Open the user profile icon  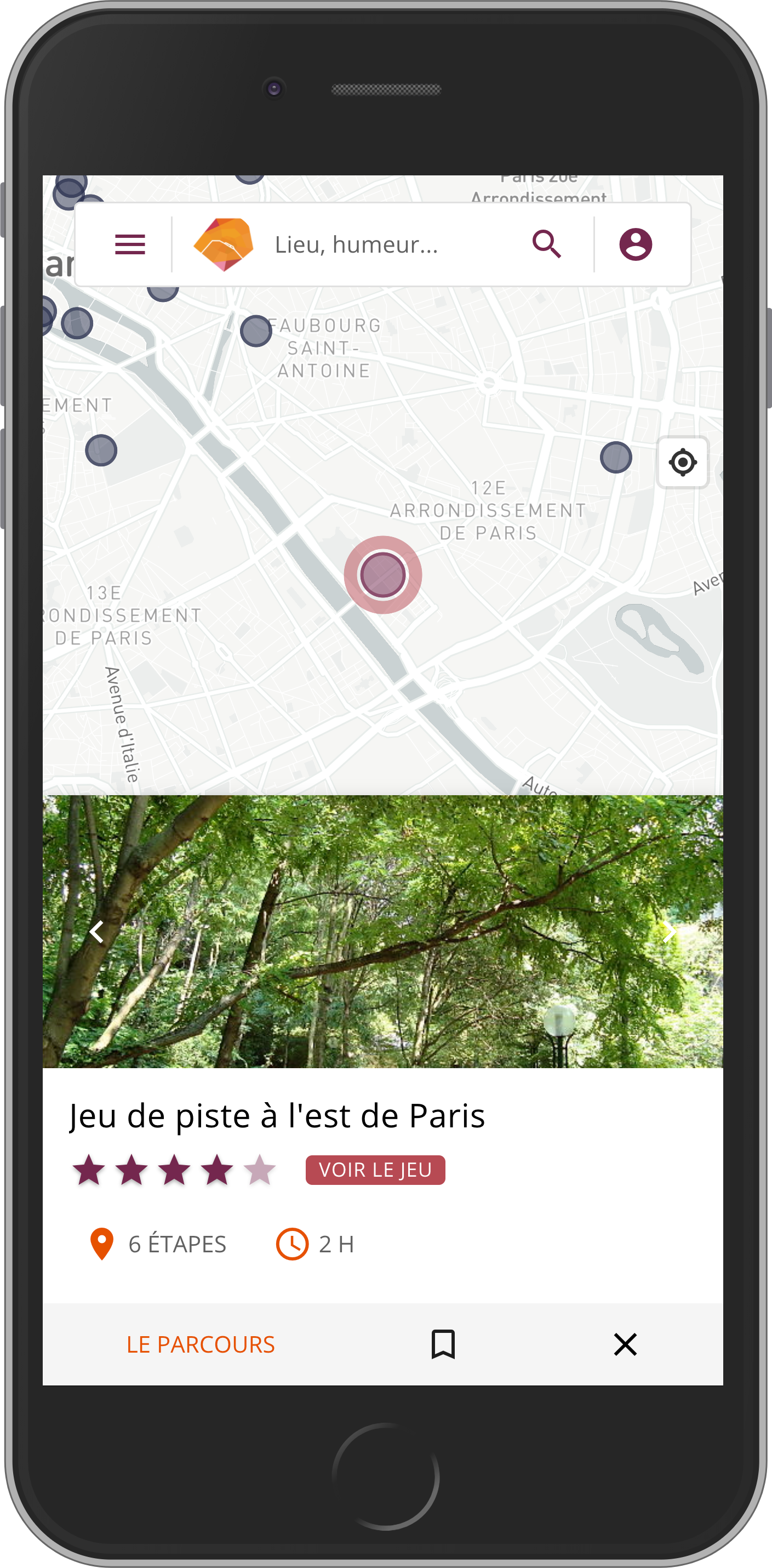click(635, 244)
